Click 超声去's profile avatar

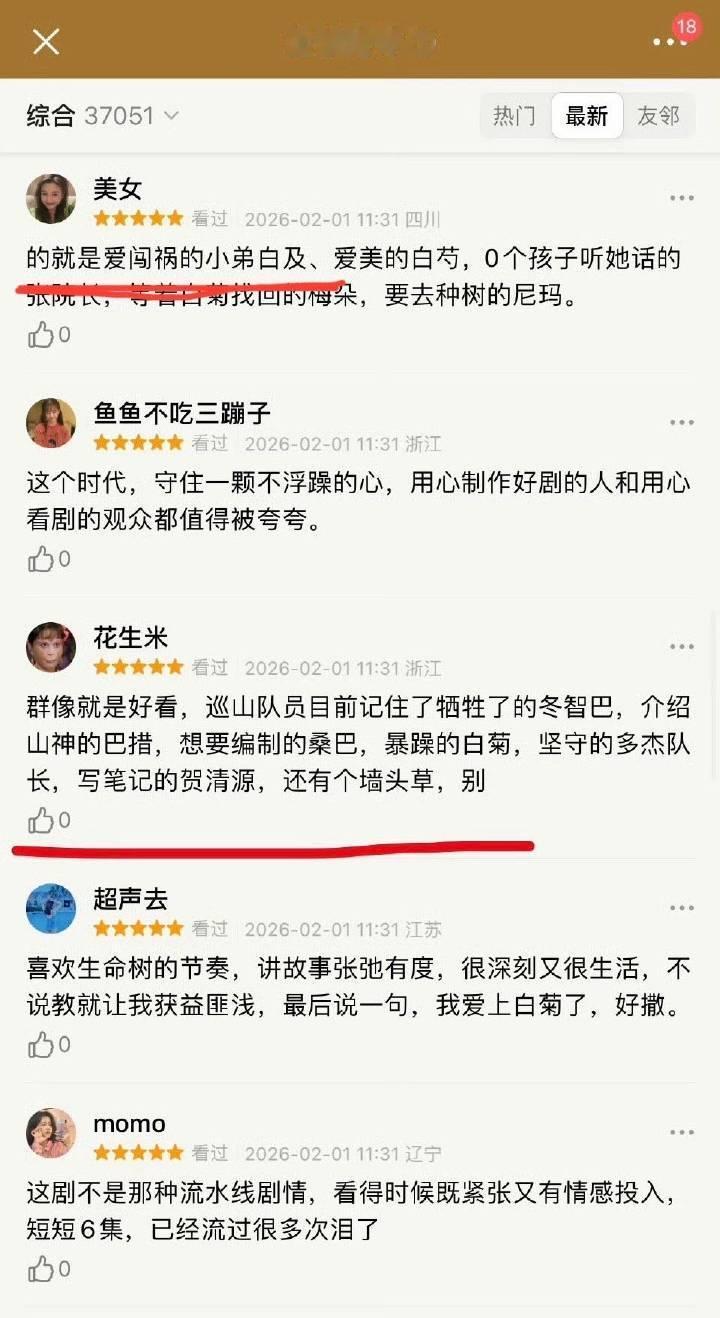[x=51, y=909]
